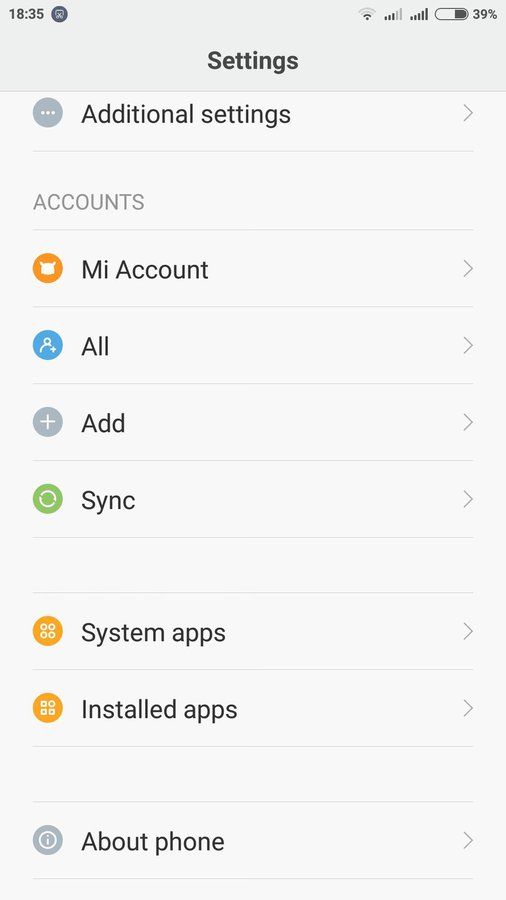The image size is (506, 900).
Task: Open the Mi Account row
Action: tap(253, 269)
